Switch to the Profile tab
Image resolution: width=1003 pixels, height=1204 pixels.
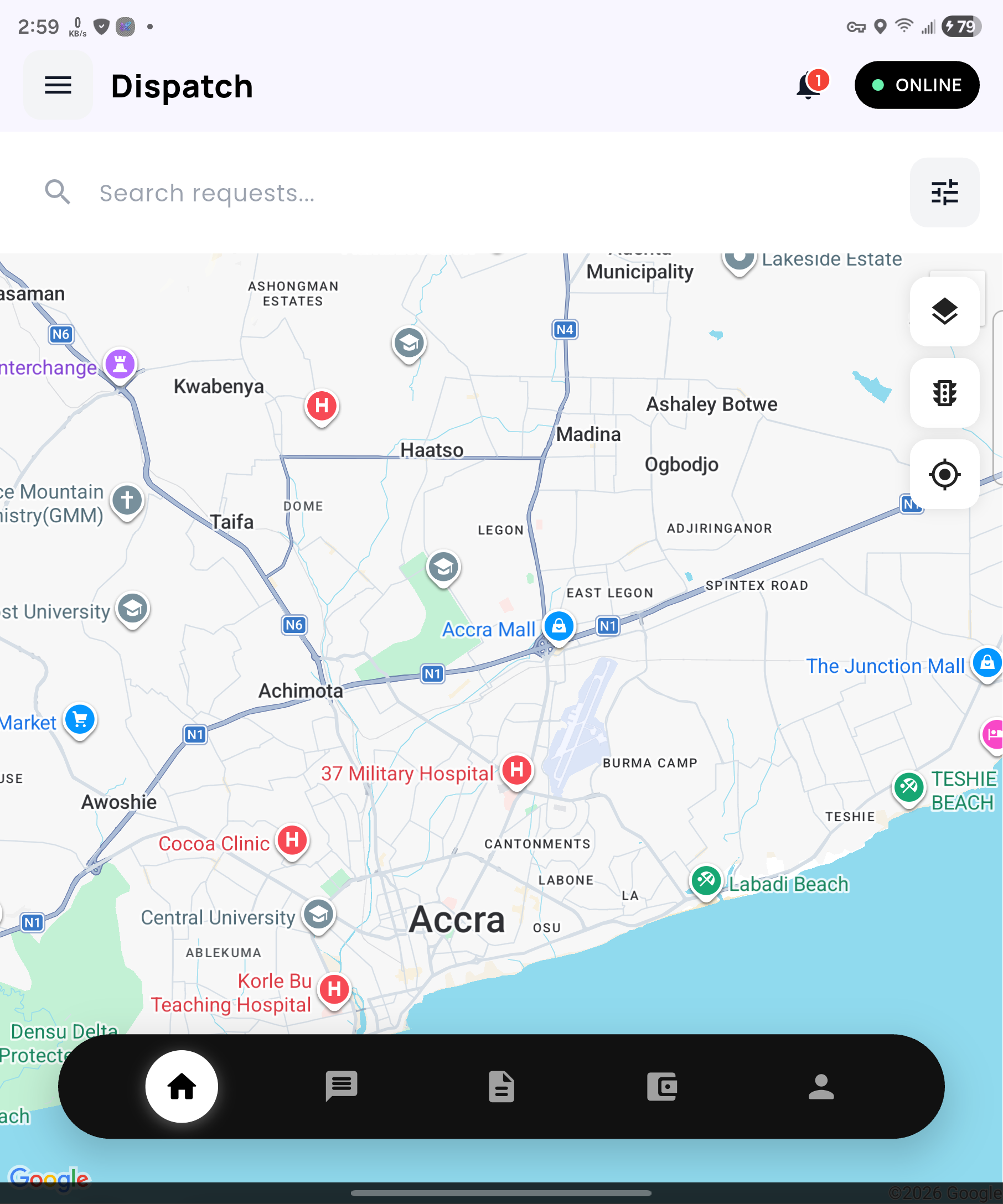[821, 1086]
